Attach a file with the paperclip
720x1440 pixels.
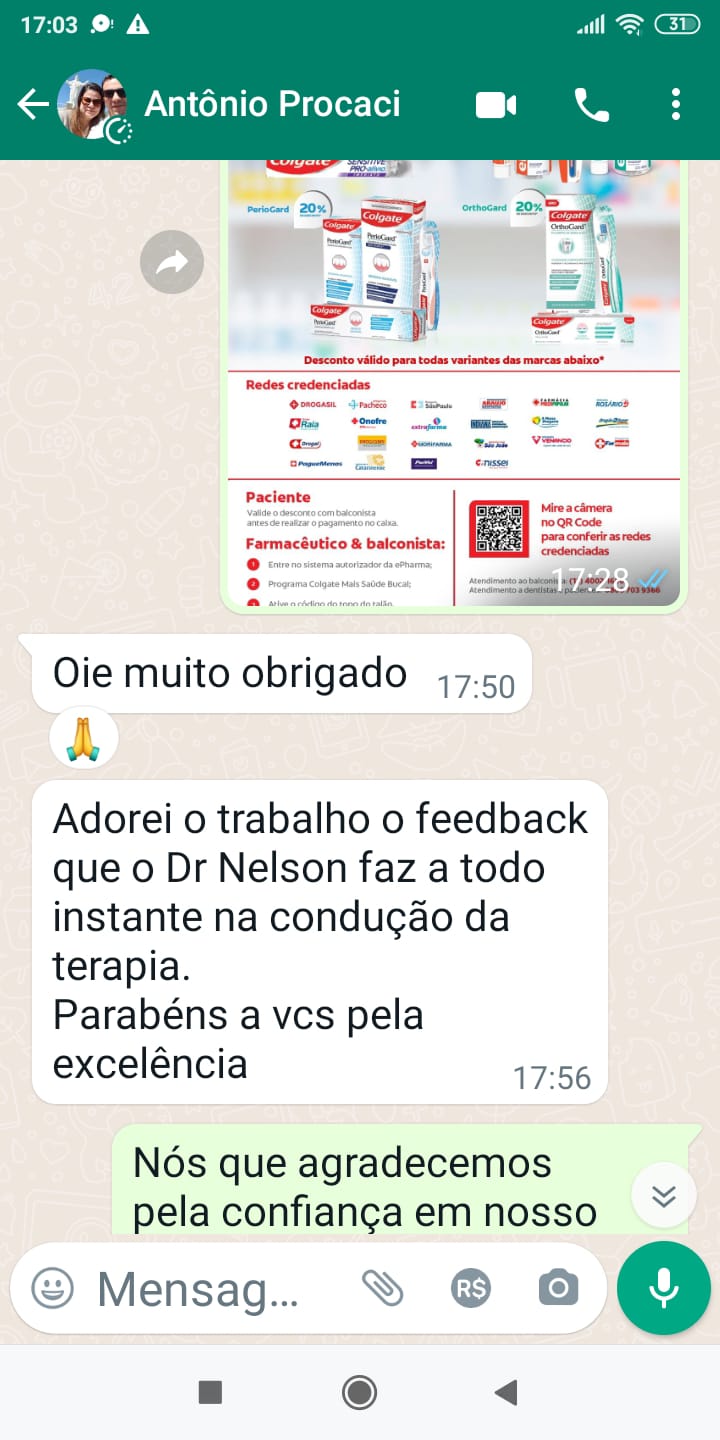(x=382, y=1289)
